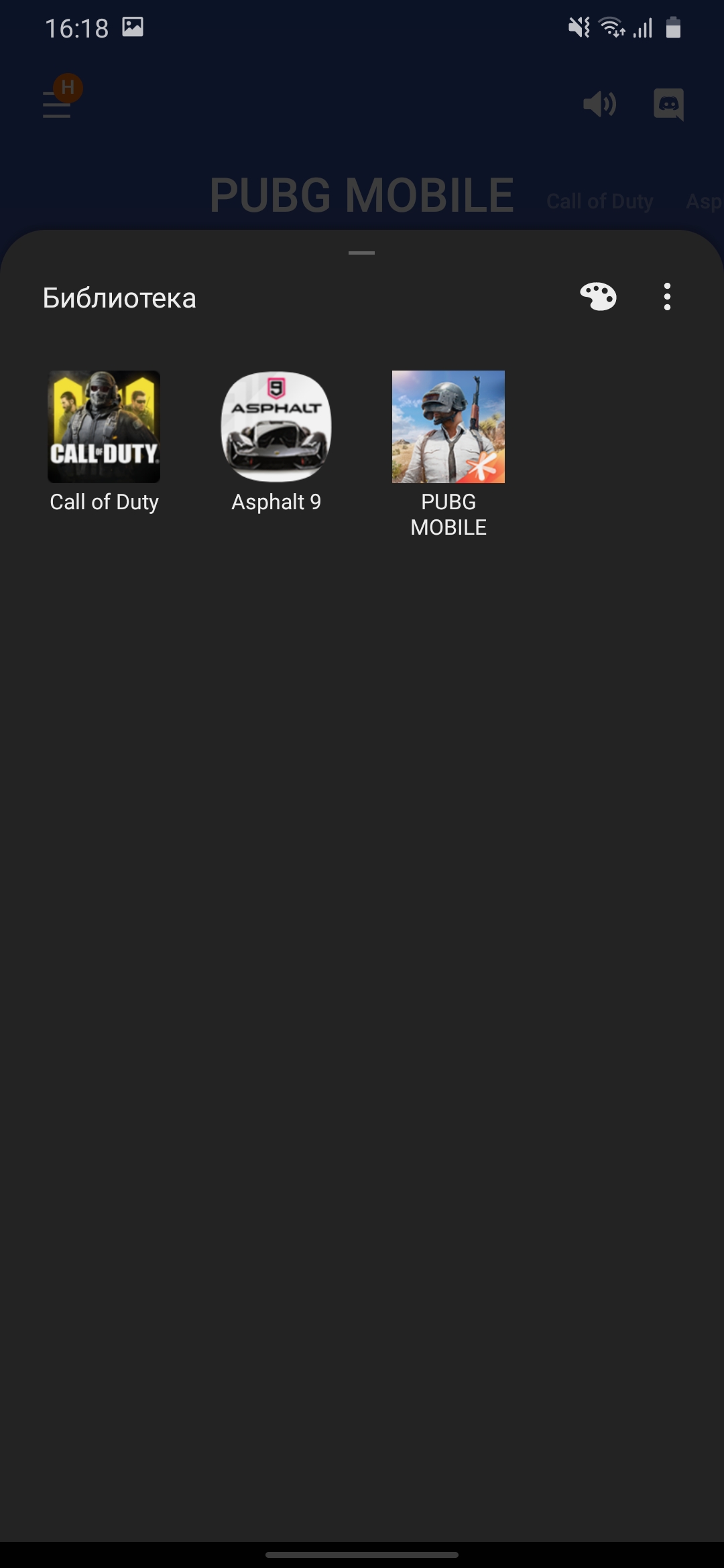724x1568 pixels.
Task: Switch to the Call of Duty tab
Action: coord(599,201)
